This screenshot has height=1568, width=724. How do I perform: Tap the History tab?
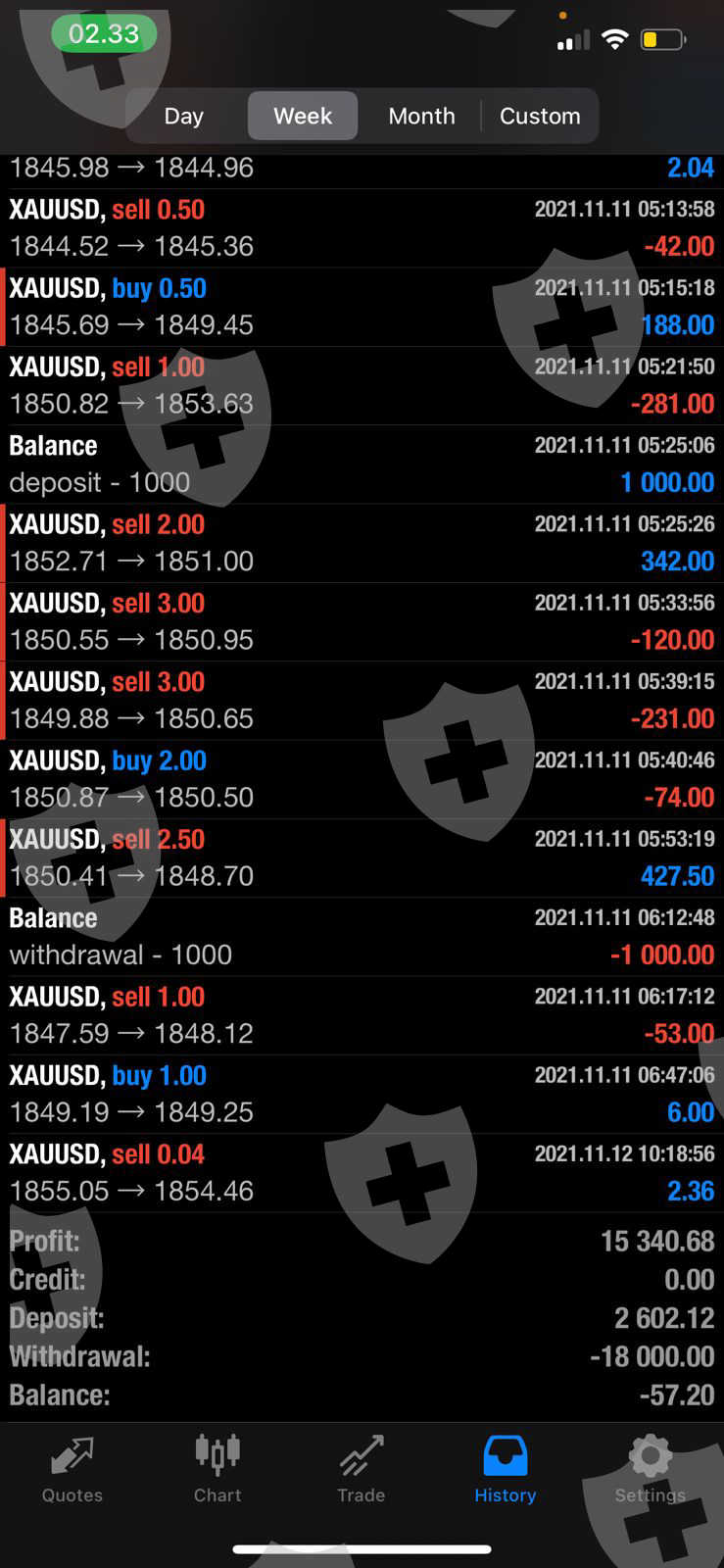[505, 1468]
